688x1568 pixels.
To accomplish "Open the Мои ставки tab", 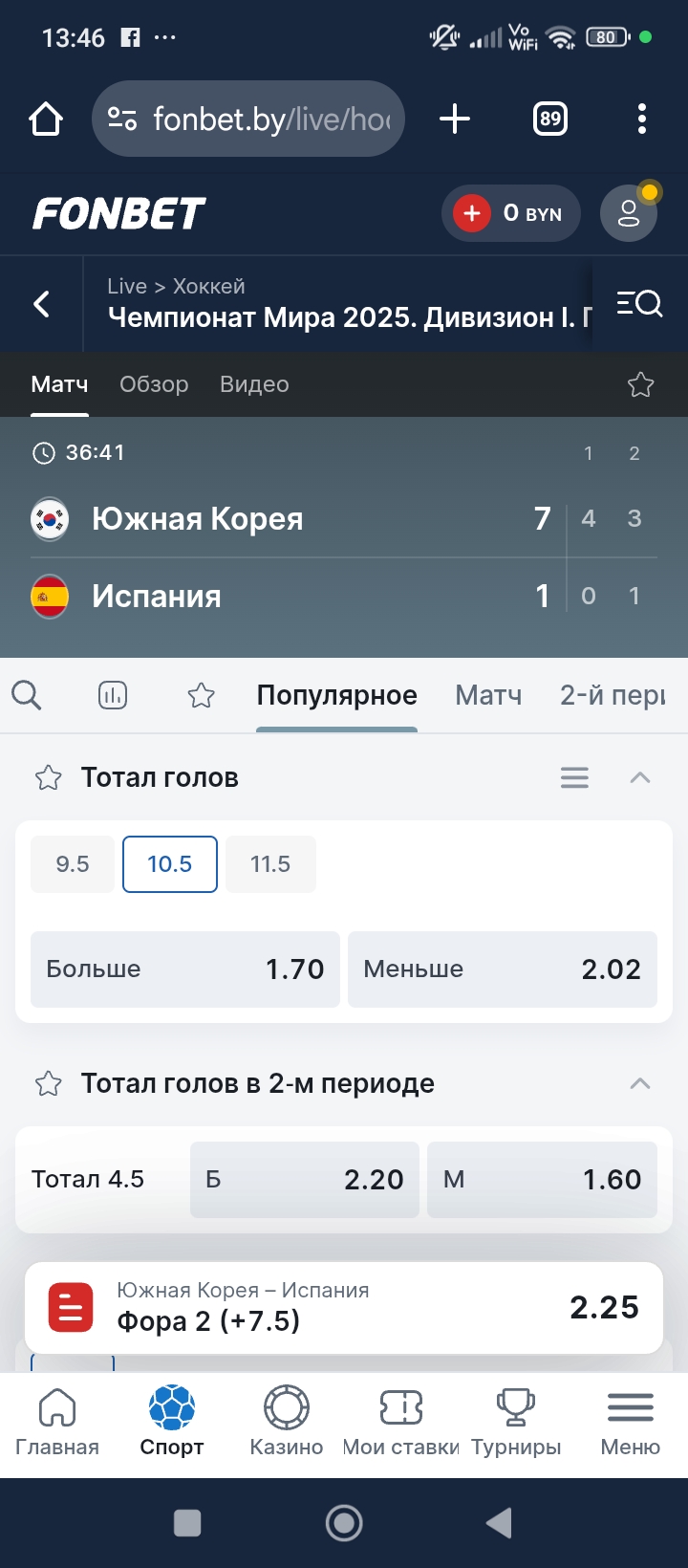I will [x=401, y=1422].
